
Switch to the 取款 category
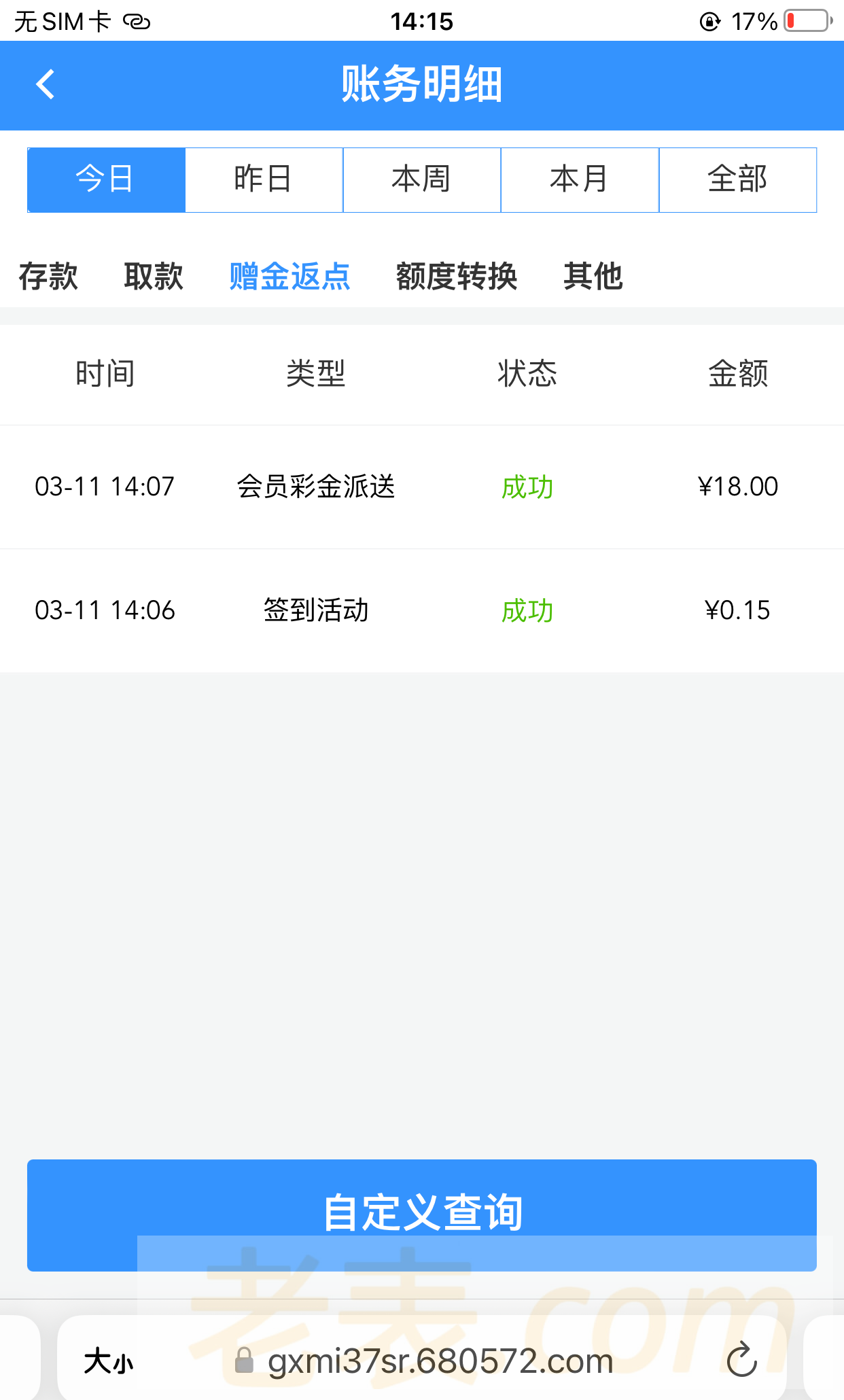[154, 277]
